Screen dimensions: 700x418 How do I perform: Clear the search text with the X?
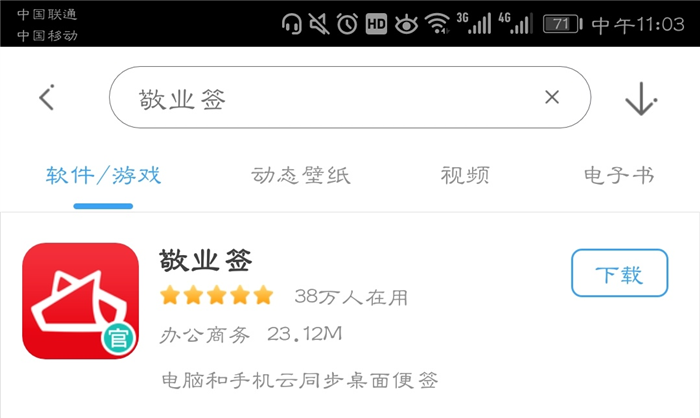tap(552, 98)
